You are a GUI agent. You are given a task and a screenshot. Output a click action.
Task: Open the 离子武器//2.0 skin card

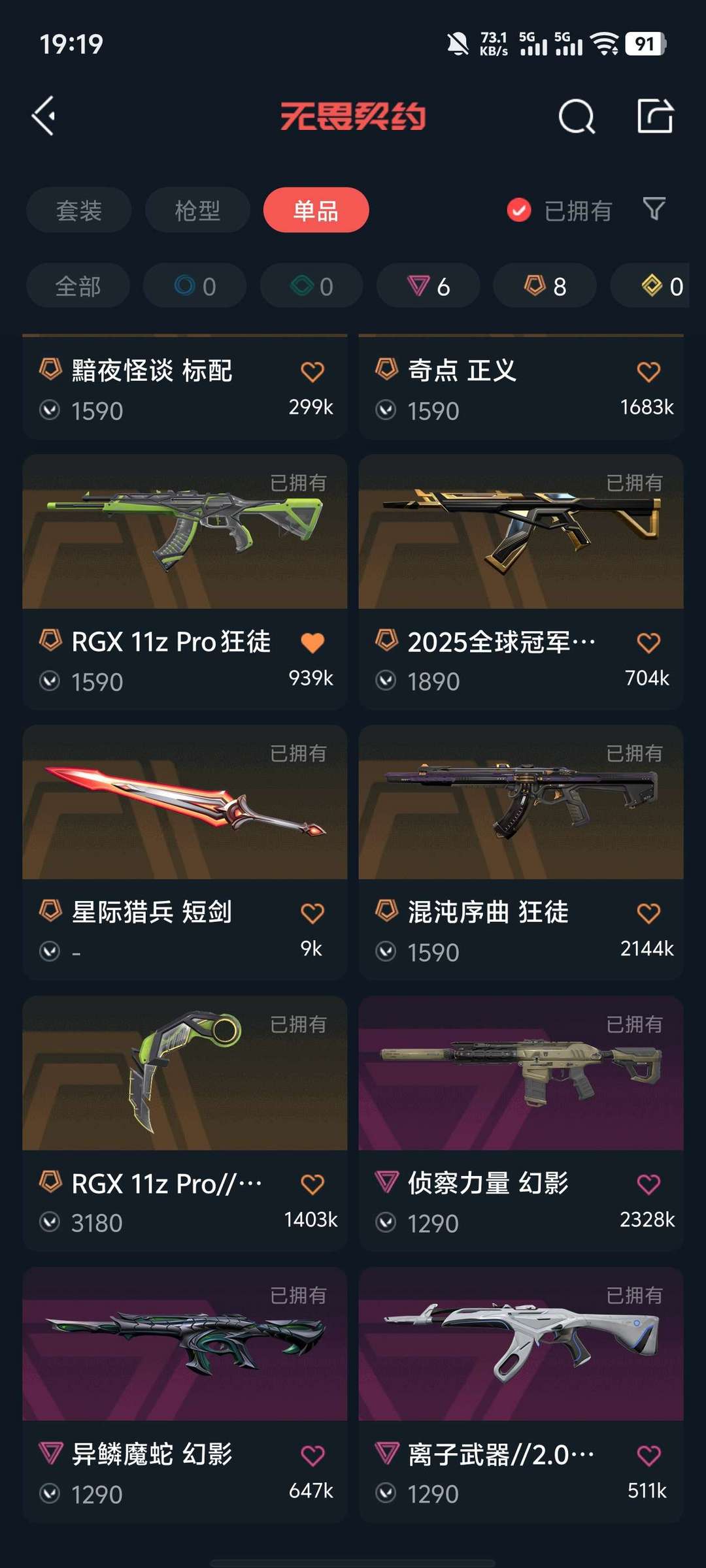tap(520, 1346)
